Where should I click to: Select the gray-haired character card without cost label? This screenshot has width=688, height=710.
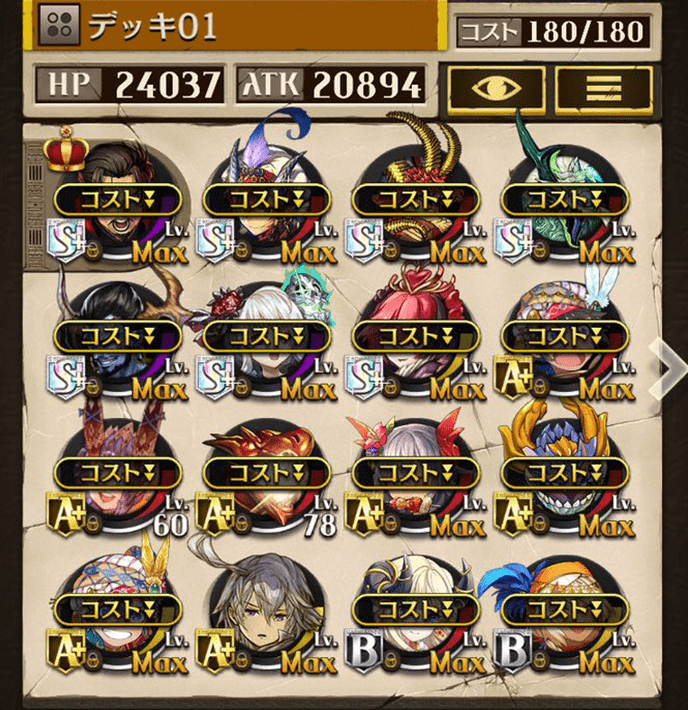(x=266, y=610)
